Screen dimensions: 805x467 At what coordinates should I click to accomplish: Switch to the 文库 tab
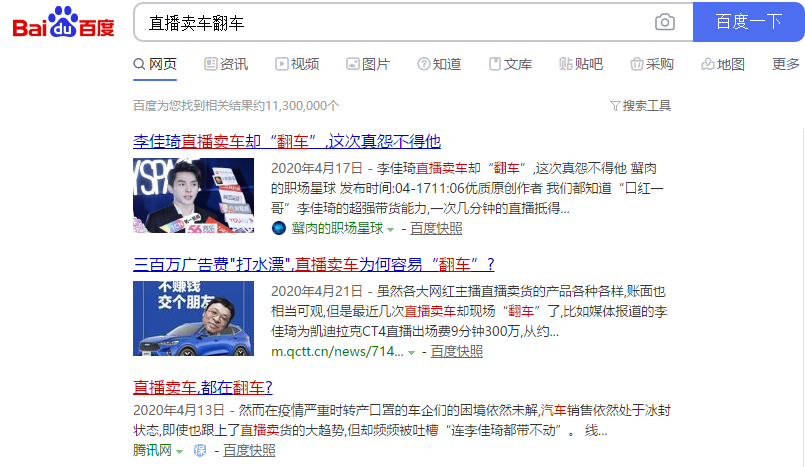[x=510, y=64]
